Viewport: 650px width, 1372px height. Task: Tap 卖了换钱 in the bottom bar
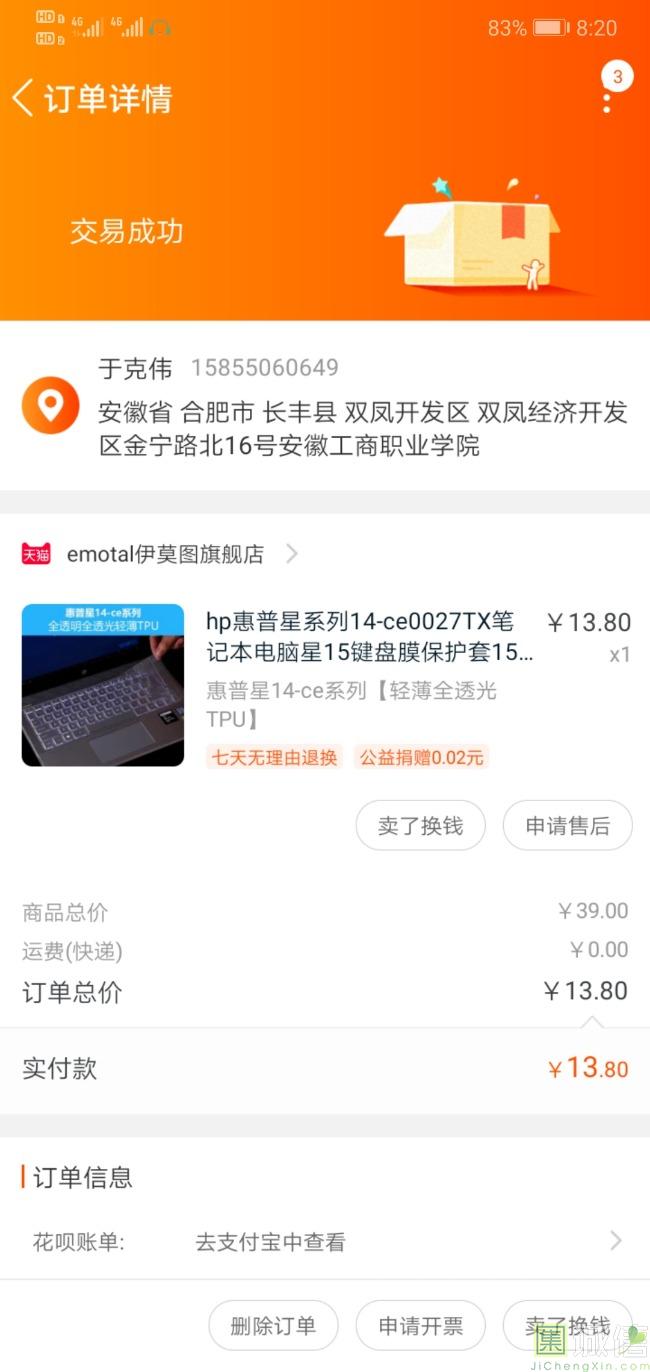click(x=567, y=1326)
